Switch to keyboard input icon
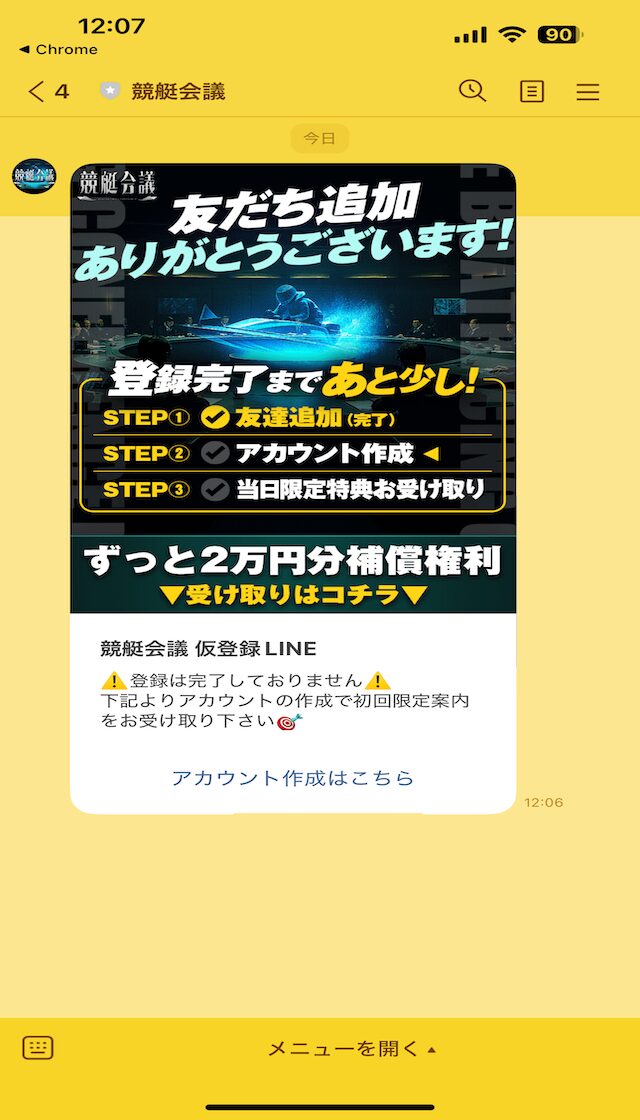This screenshot has height=1120, width=640. [38, 1048]
